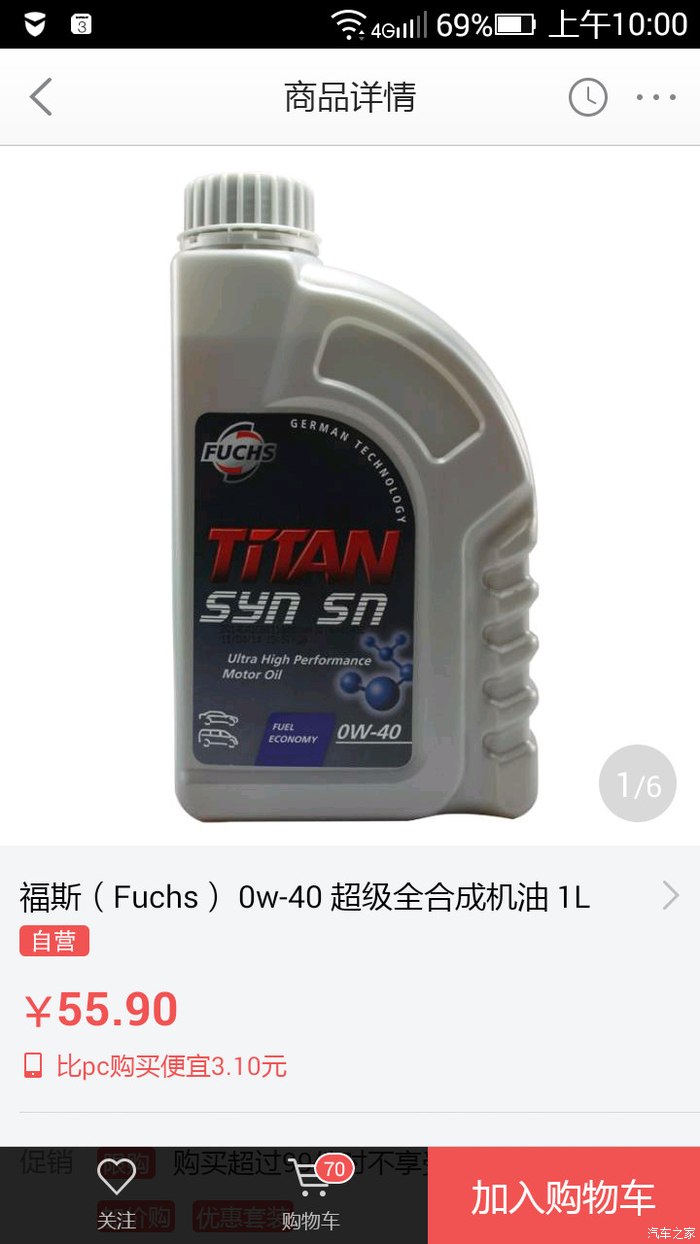The image size is (700, 1244).
Task: Open browsing history clock icon
Action: pyautogui.click(x=588, y=97)
